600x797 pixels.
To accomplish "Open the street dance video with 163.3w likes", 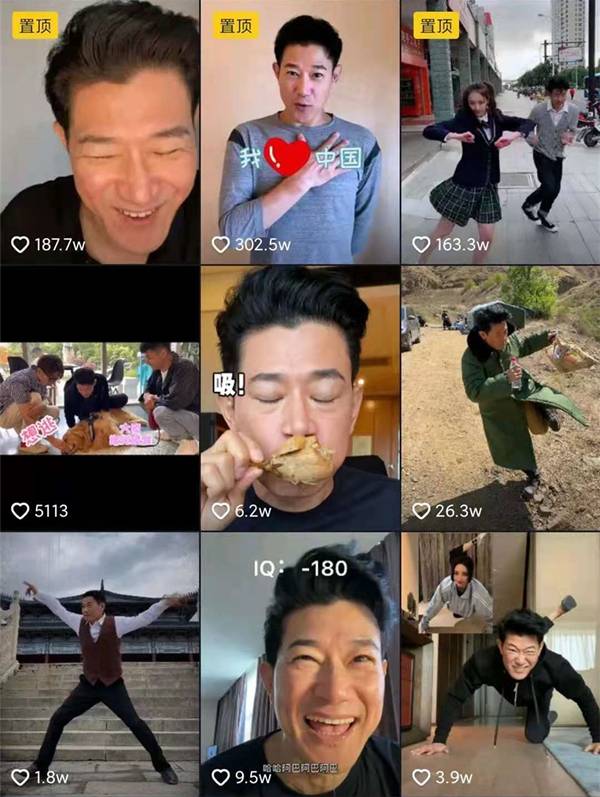I will [x=500, y=130].
